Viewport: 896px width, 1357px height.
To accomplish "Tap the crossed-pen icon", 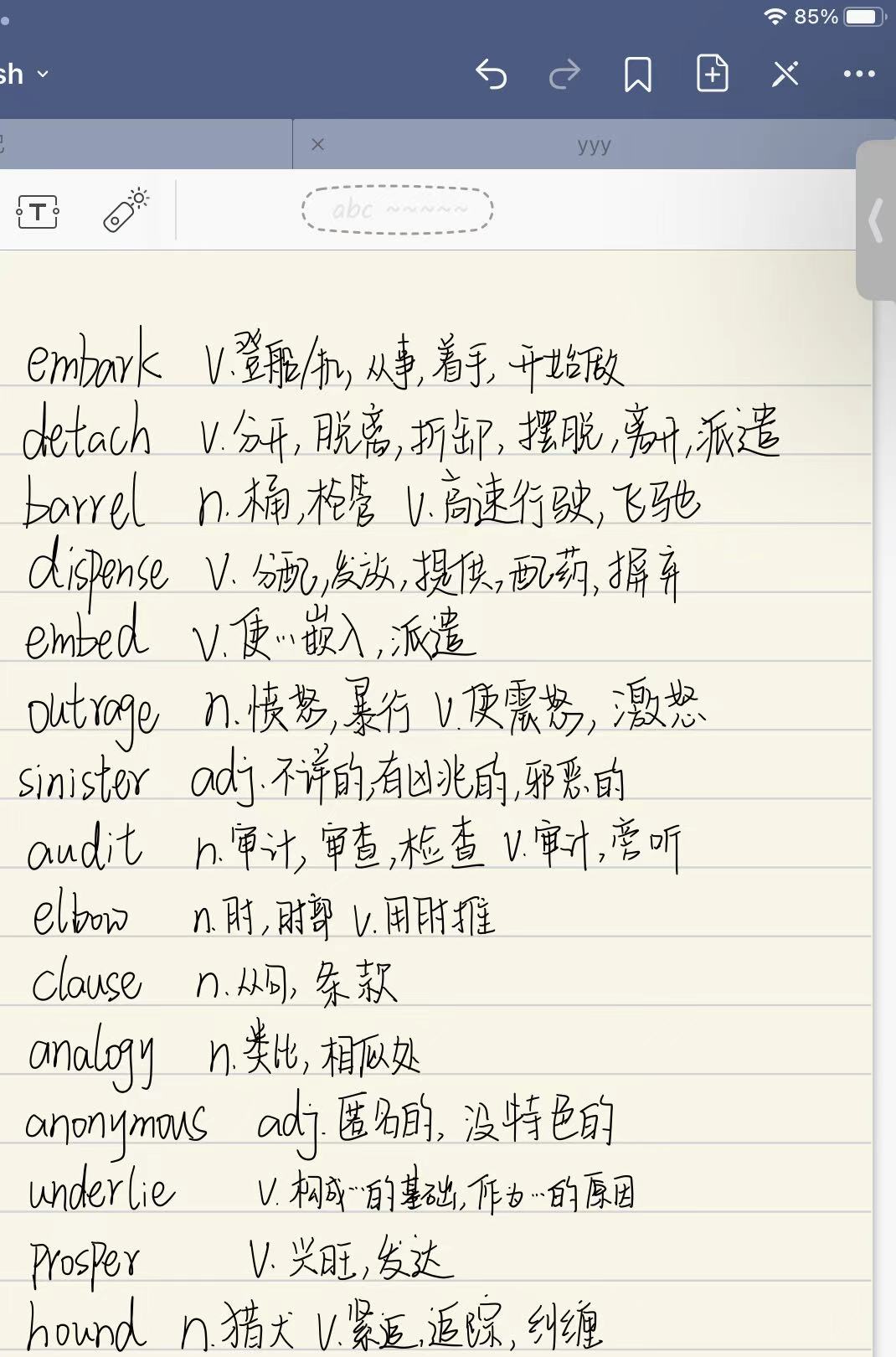I will tap(785, 75).
